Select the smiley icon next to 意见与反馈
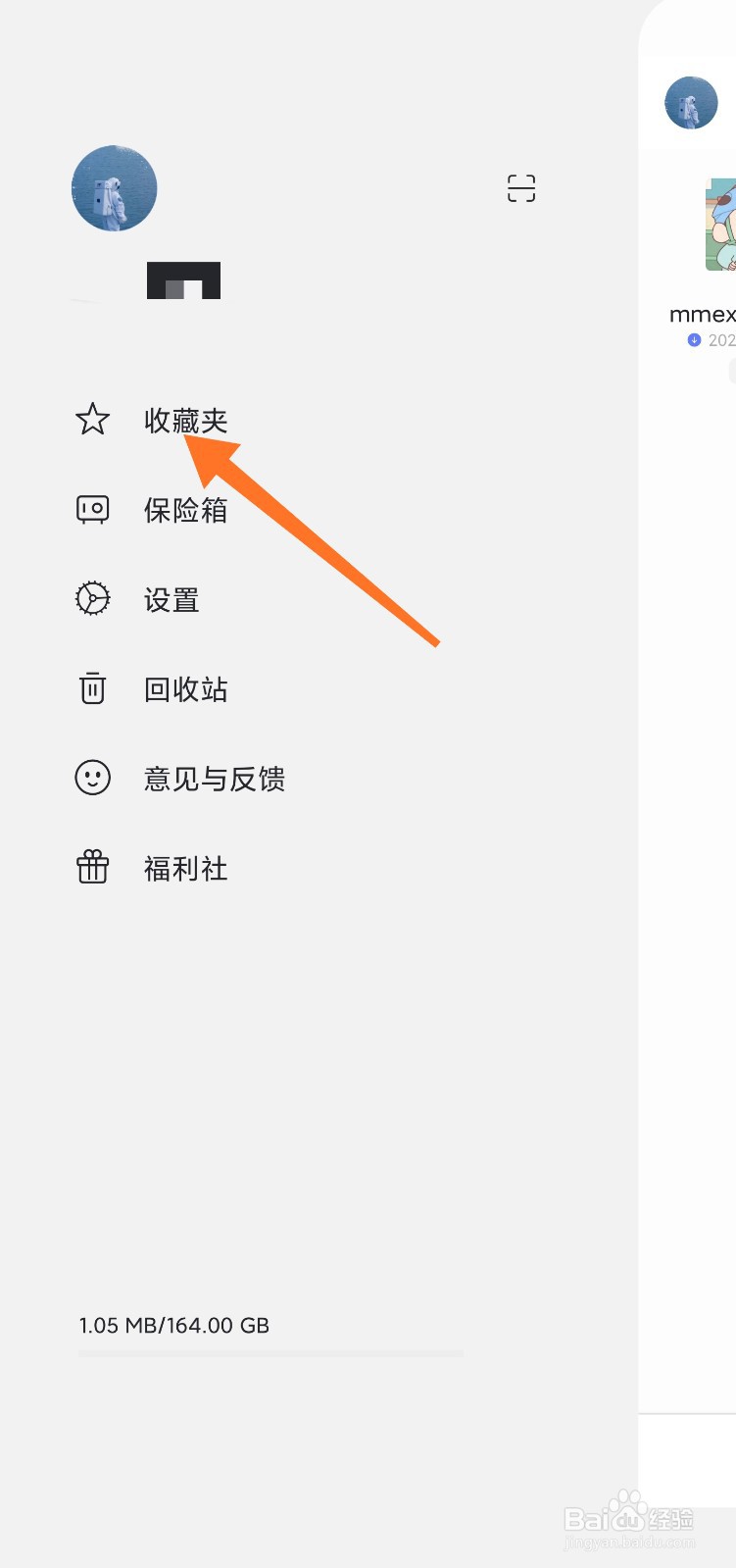The image size is (736, 1568). (x=92, y=778)
